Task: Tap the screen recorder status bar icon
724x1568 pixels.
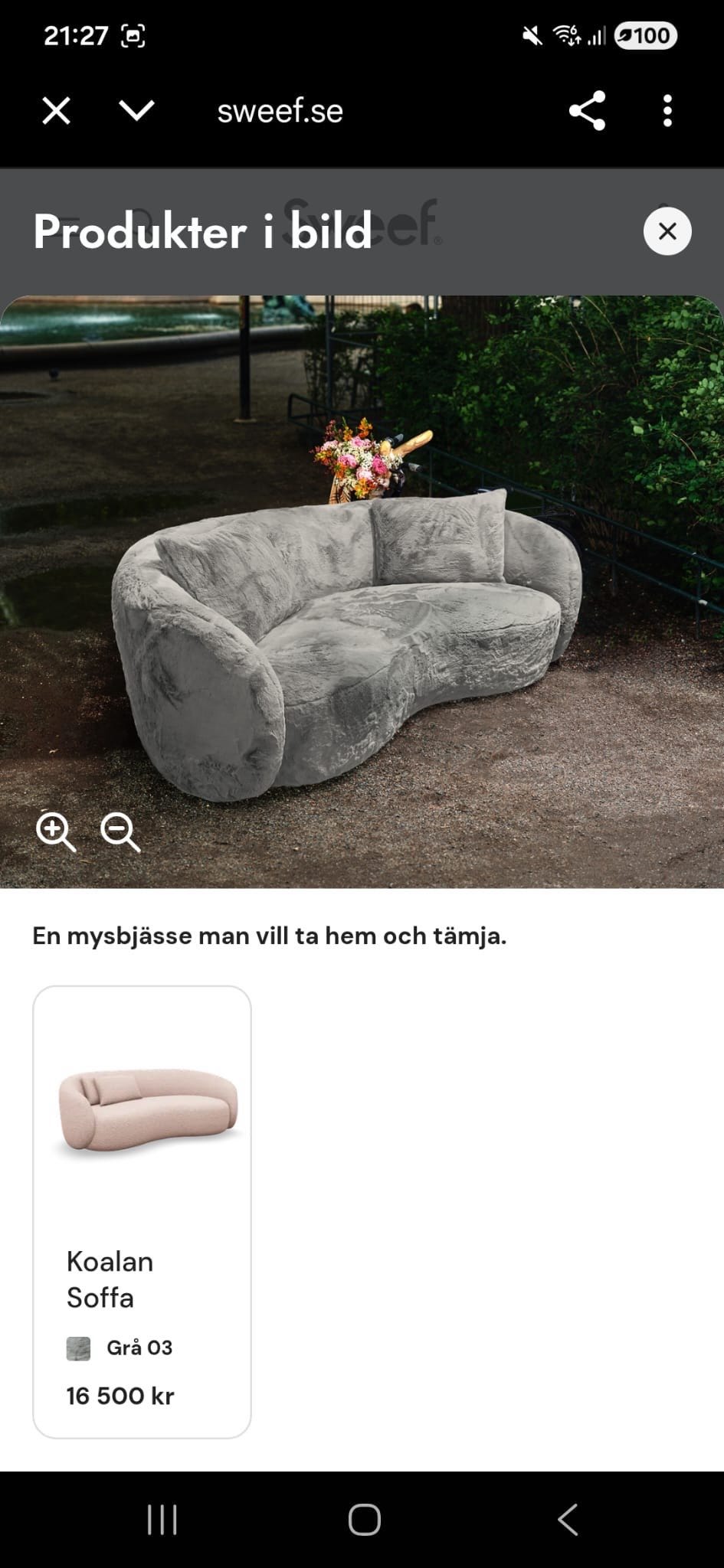Action: (x=133, y=34)
